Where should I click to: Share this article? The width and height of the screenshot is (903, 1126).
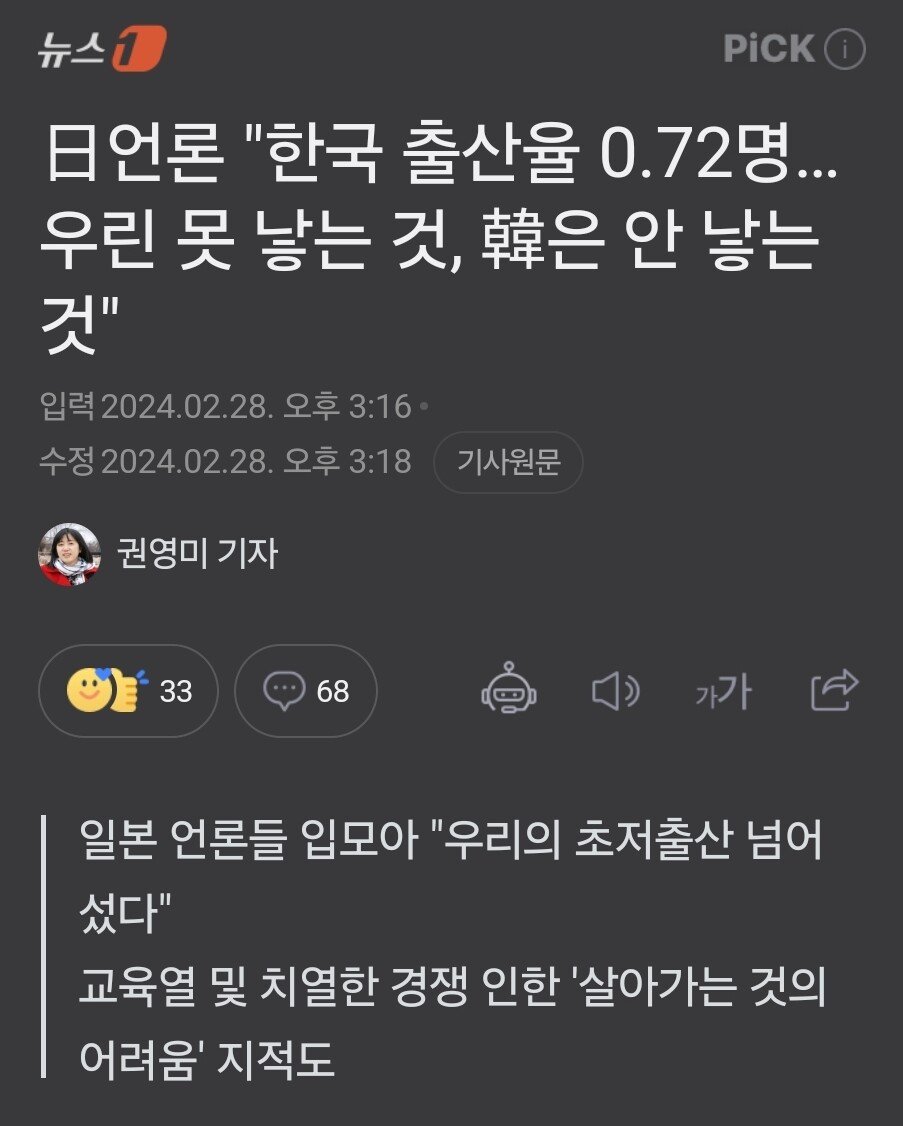(x=833, y=690)
